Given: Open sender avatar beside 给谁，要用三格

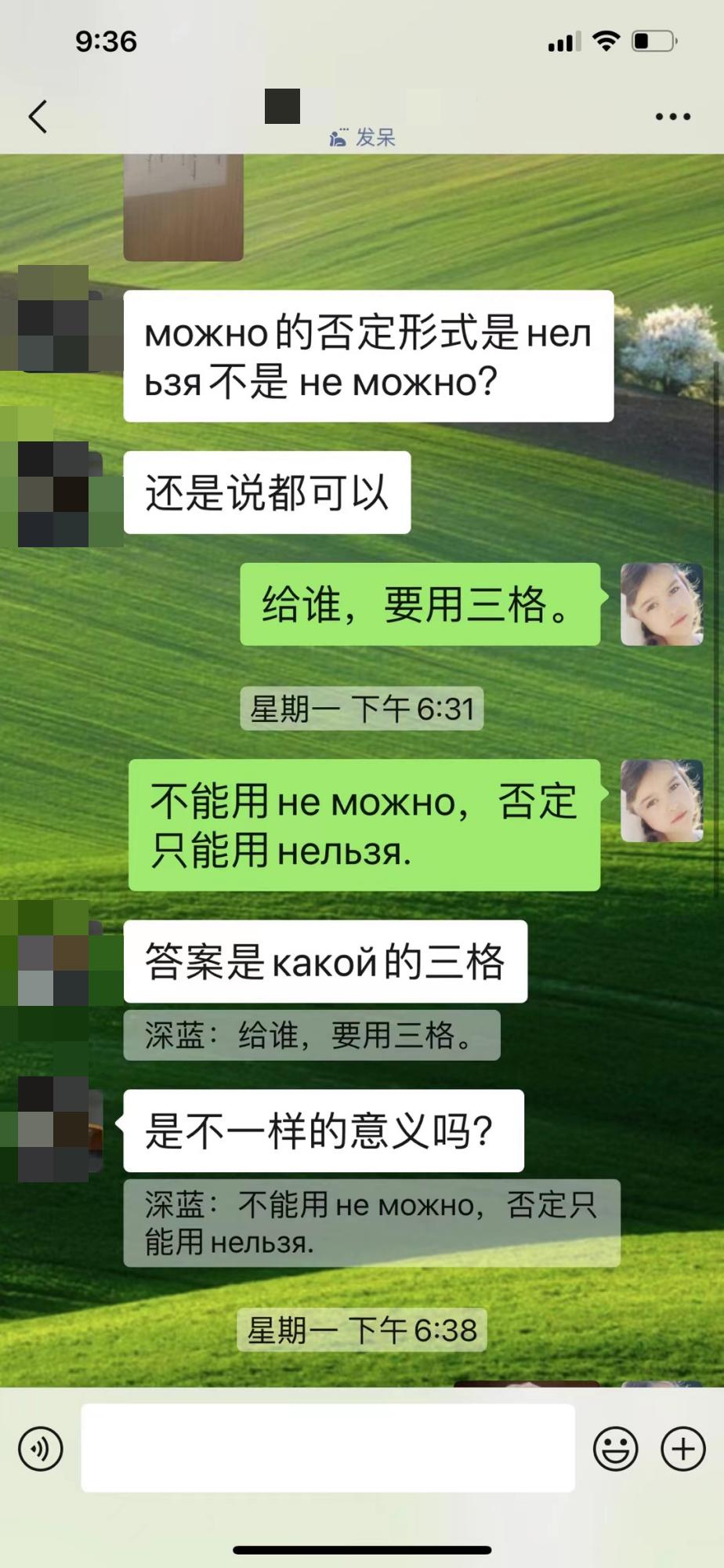Looking at the screenshot, I should click(661, 604).
